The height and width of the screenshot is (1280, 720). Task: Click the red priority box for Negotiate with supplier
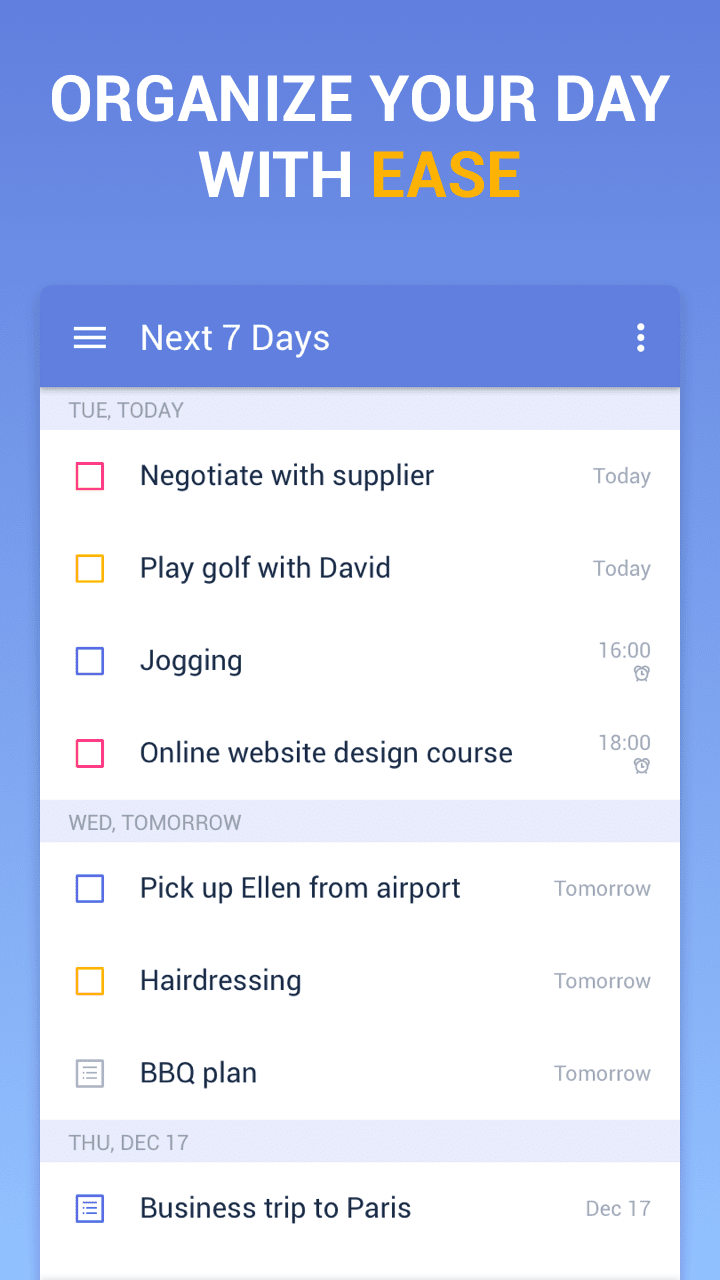click(89, 476)
